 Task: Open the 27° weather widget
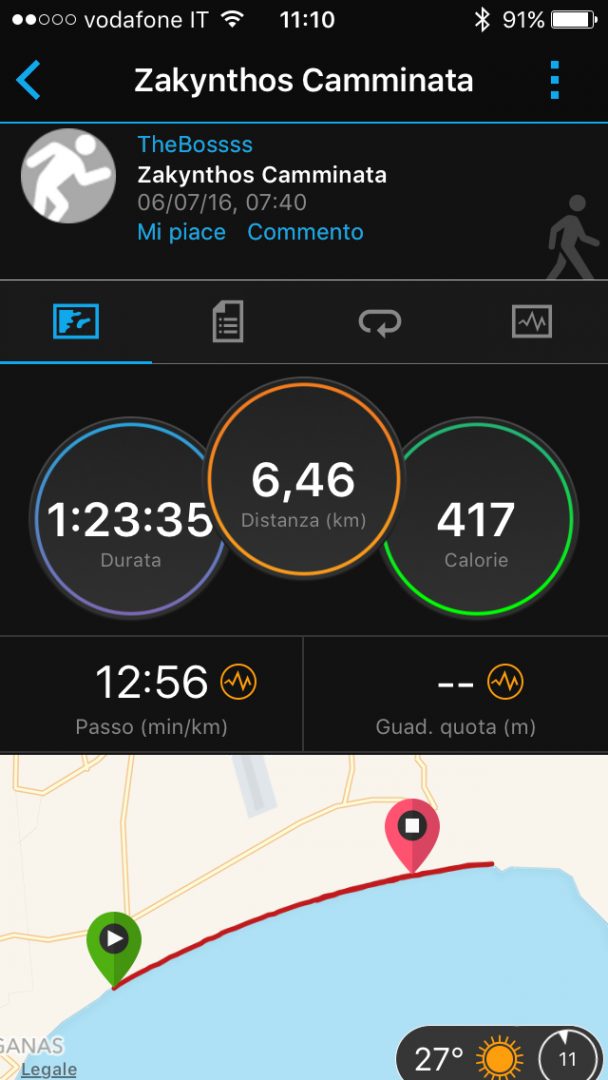pyautogui.click(x=470, y=1056)
